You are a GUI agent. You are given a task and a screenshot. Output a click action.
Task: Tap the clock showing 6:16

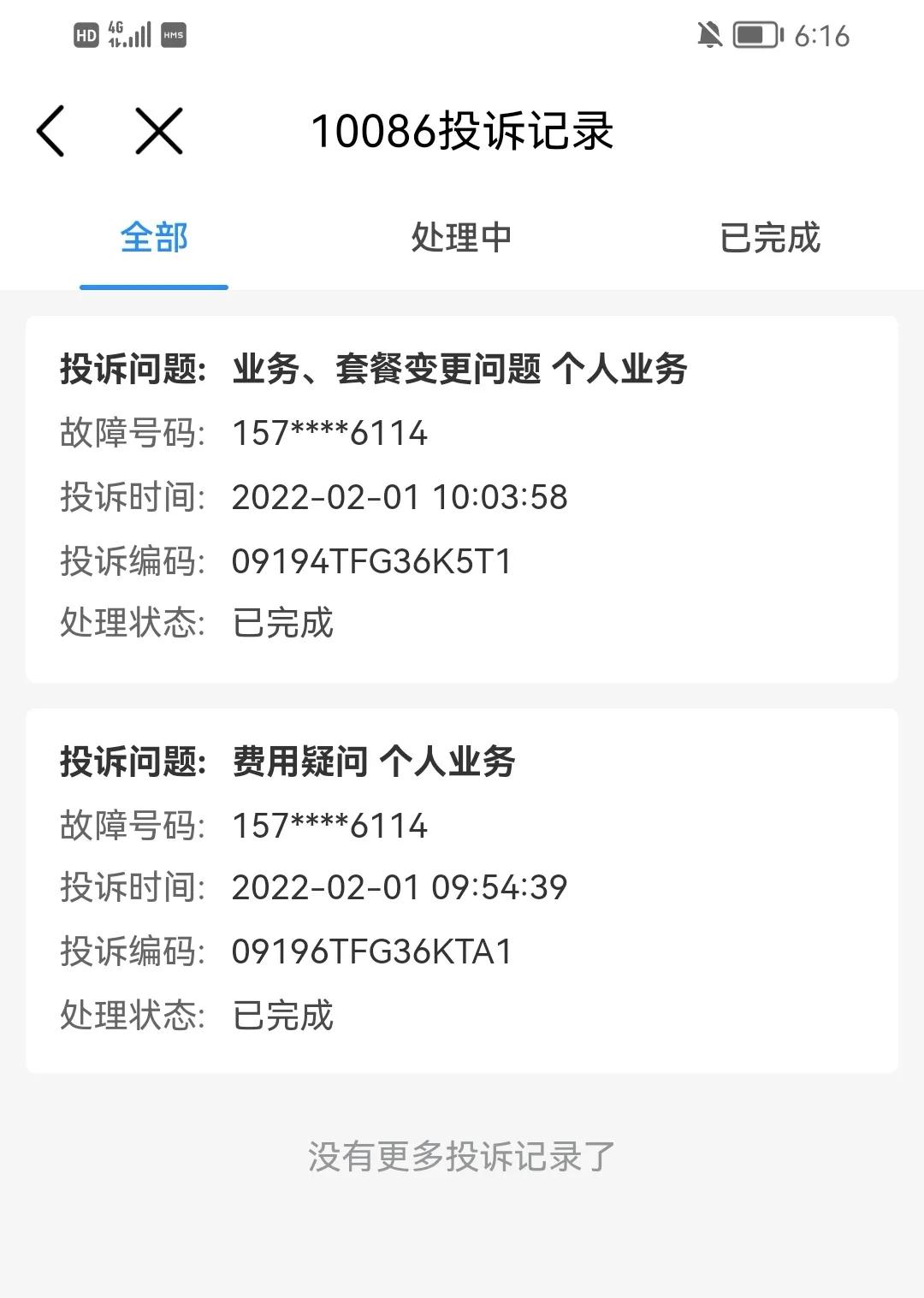821,36
